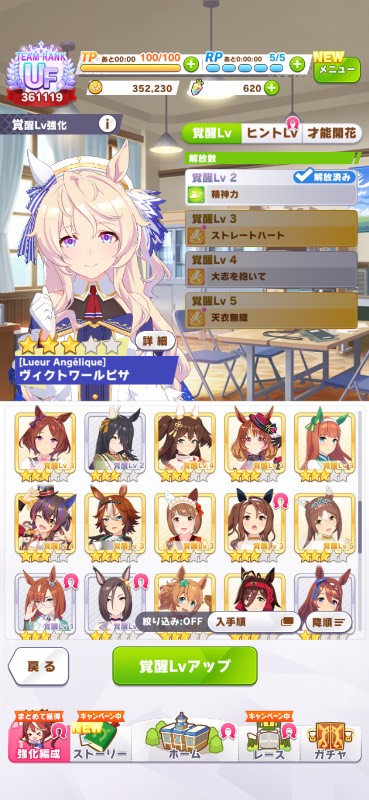Go to the ホーム tab

click(x=185, y=739)
